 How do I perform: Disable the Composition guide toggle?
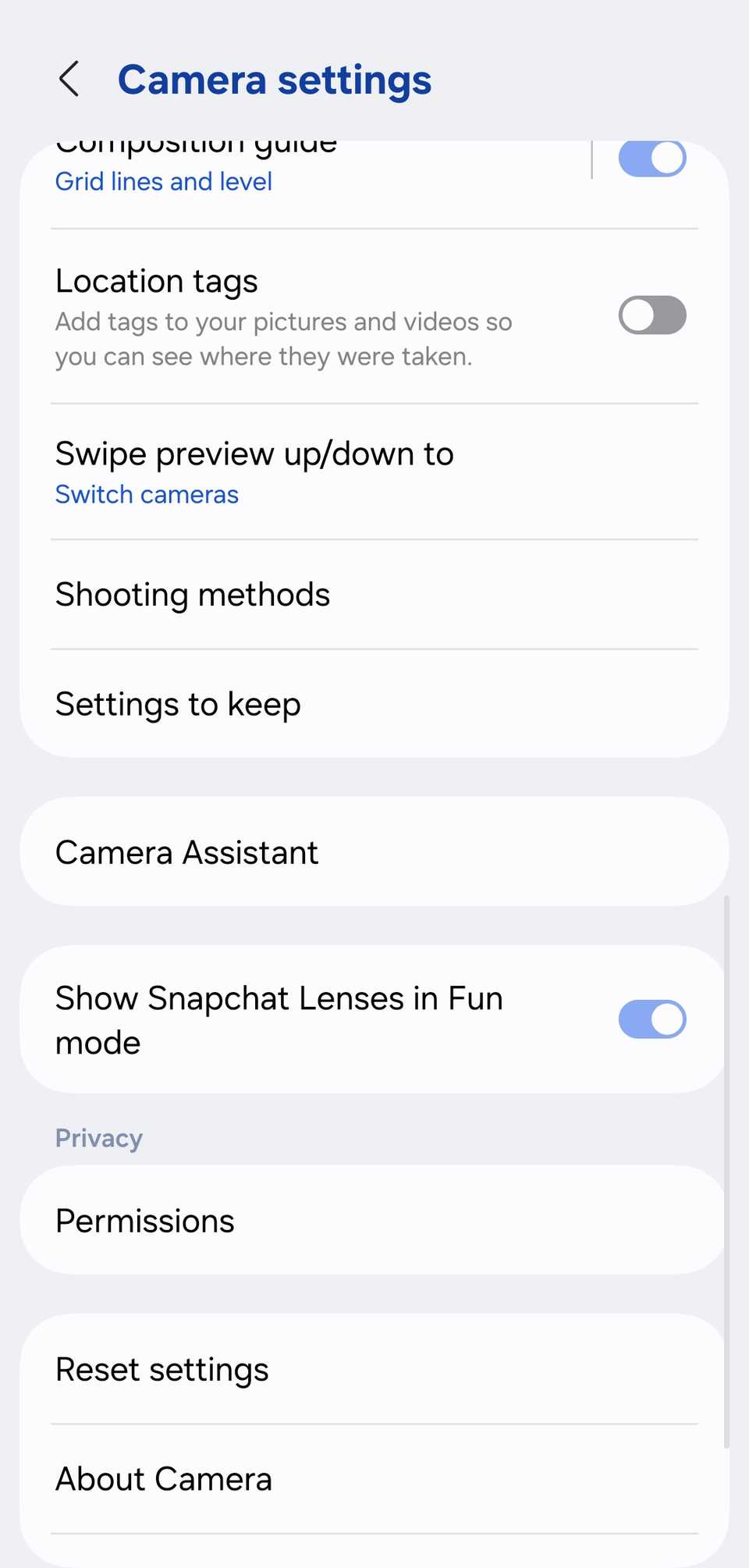652,158
